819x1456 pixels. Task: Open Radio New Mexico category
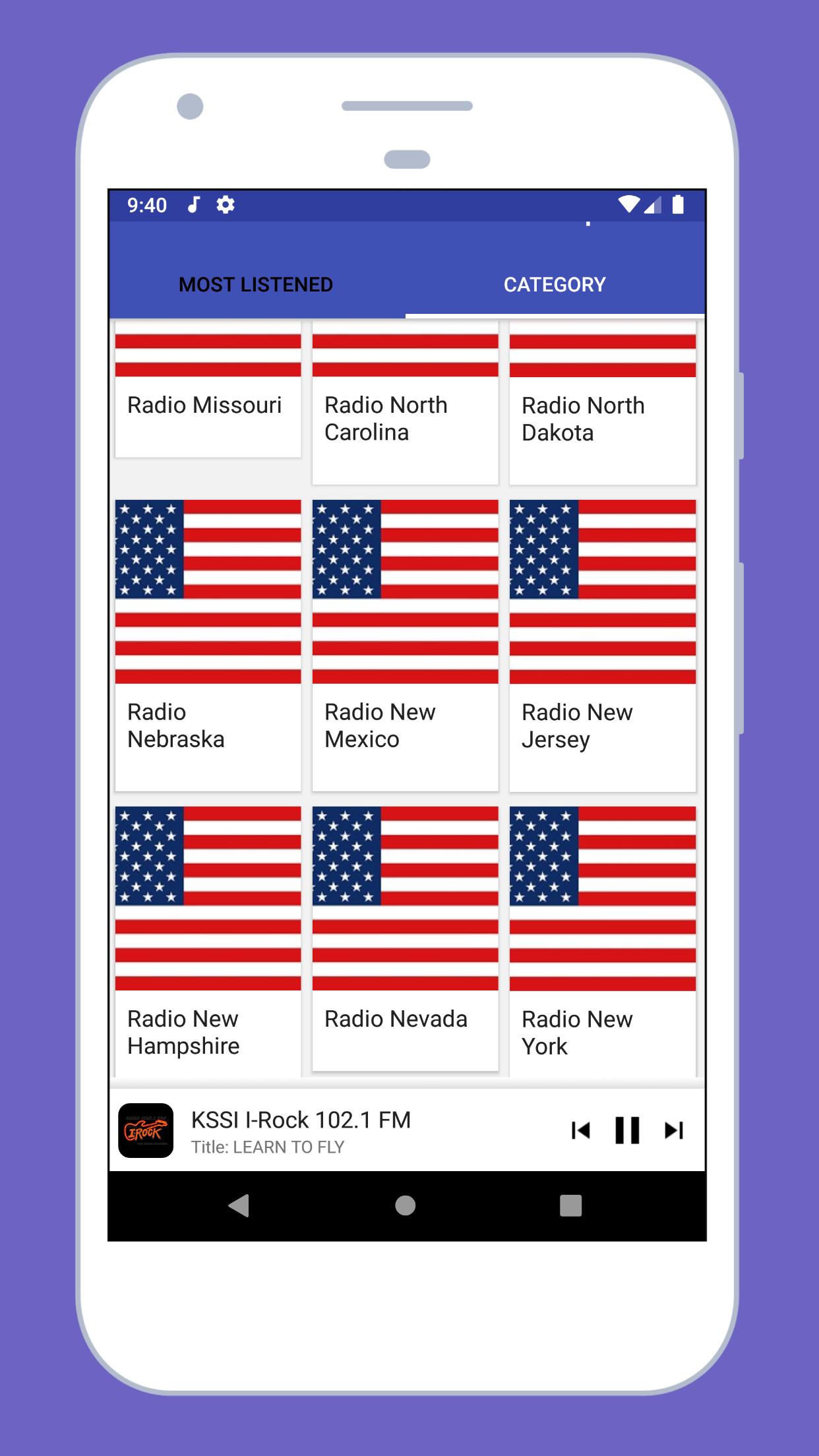(x=405, y=645)
